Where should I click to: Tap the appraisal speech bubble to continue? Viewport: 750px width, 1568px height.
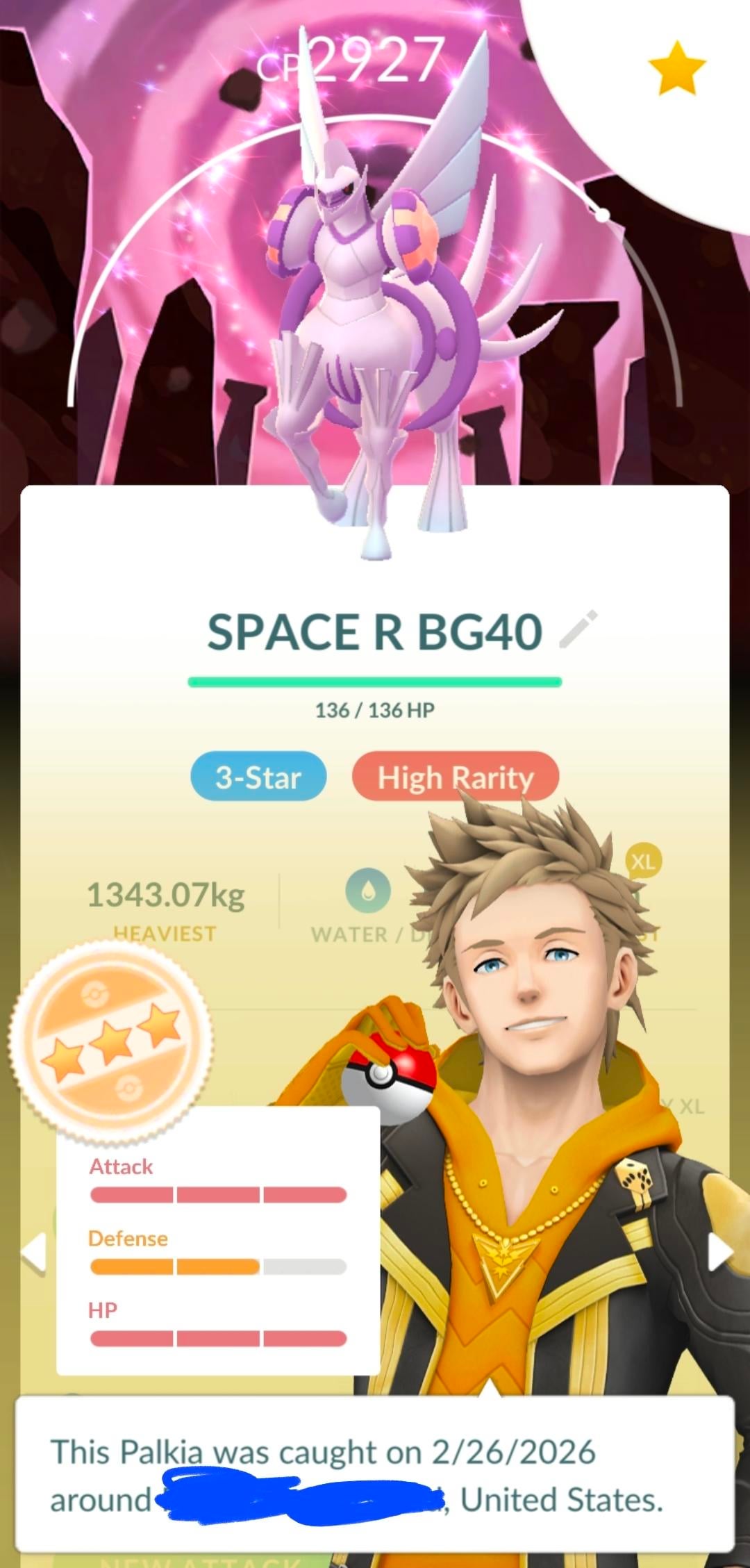pyautogui.click(x=375, y=1476)
